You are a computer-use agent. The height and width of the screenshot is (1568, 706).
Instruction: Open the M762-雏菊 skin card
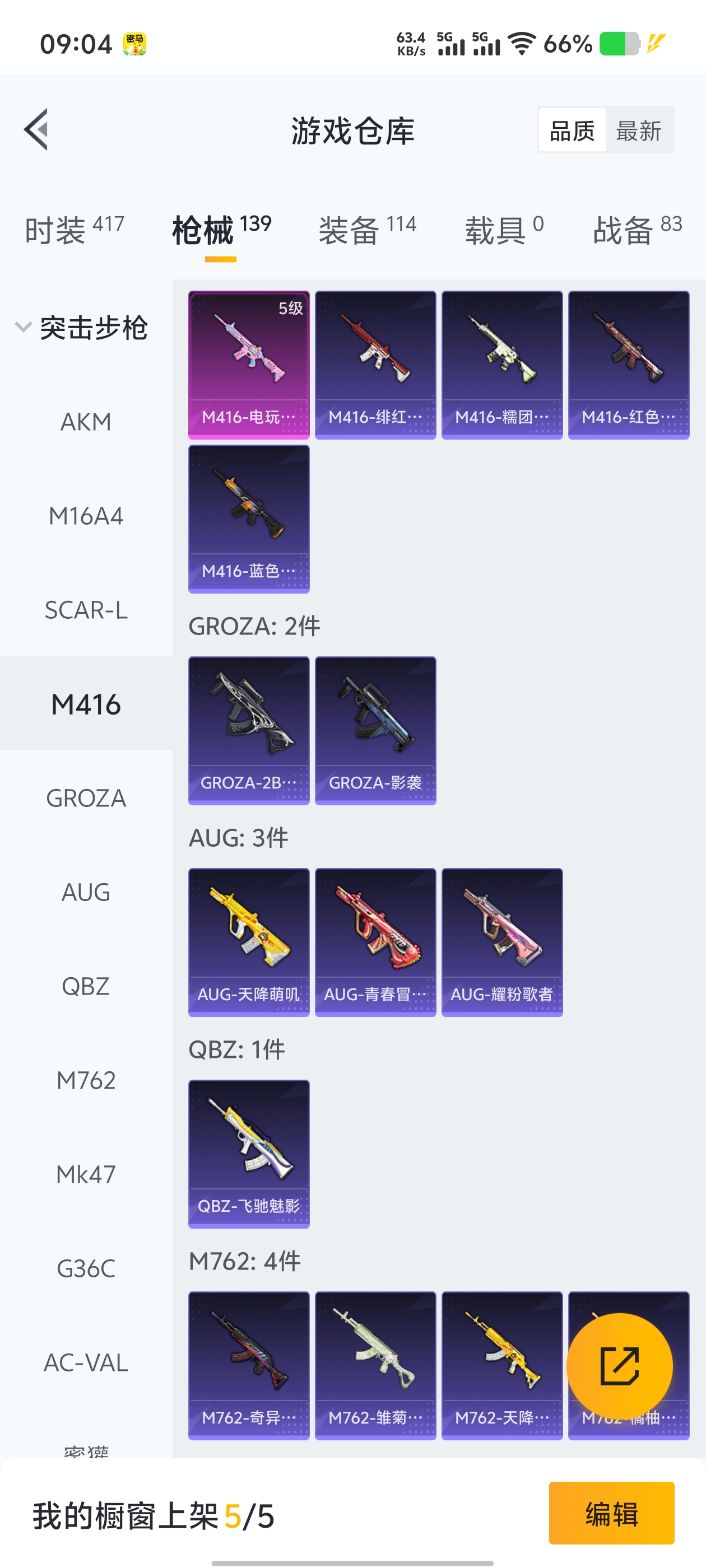[375, 1366]
